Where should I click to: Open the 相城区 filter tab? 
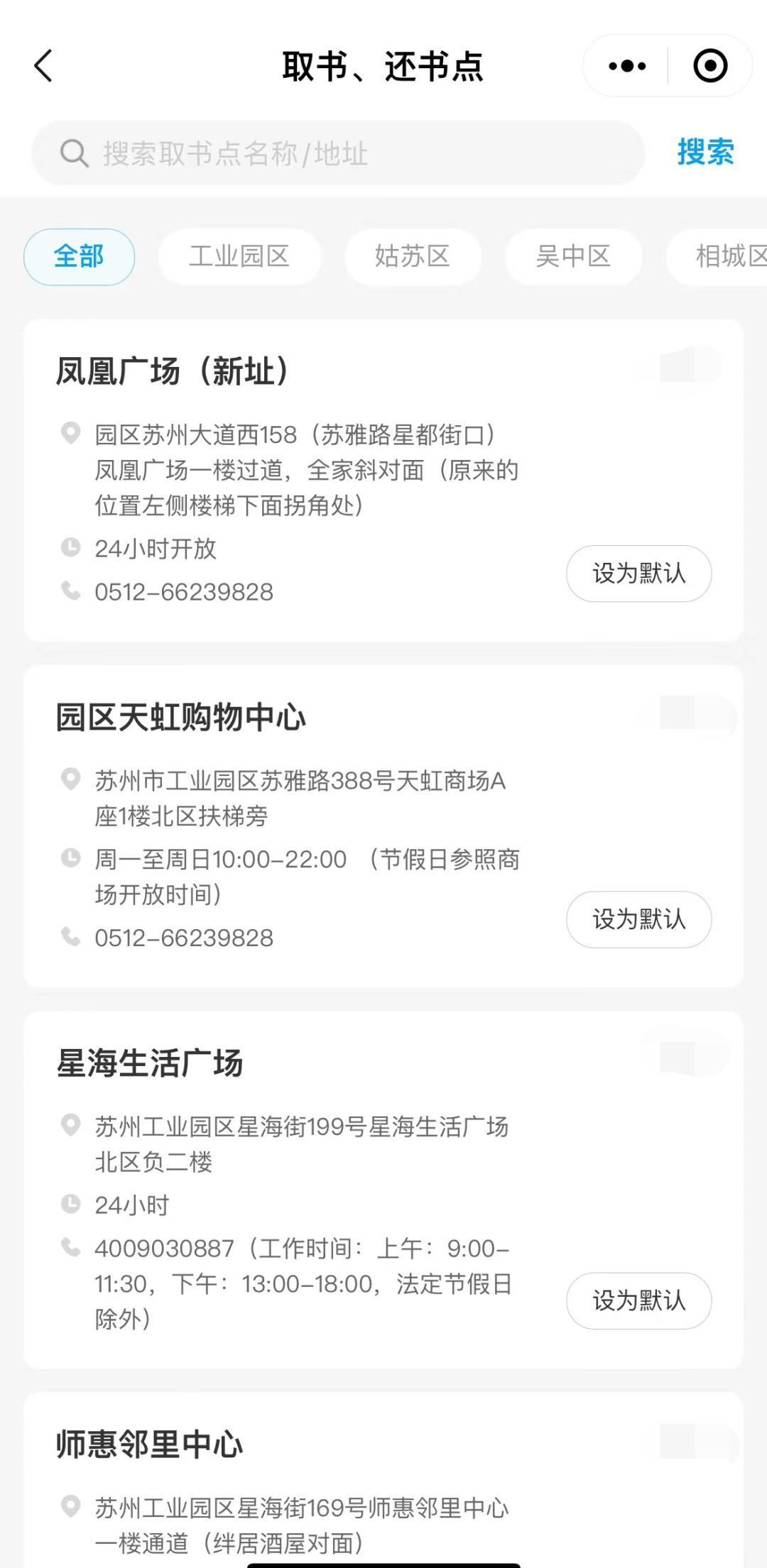tap(726, 257)
